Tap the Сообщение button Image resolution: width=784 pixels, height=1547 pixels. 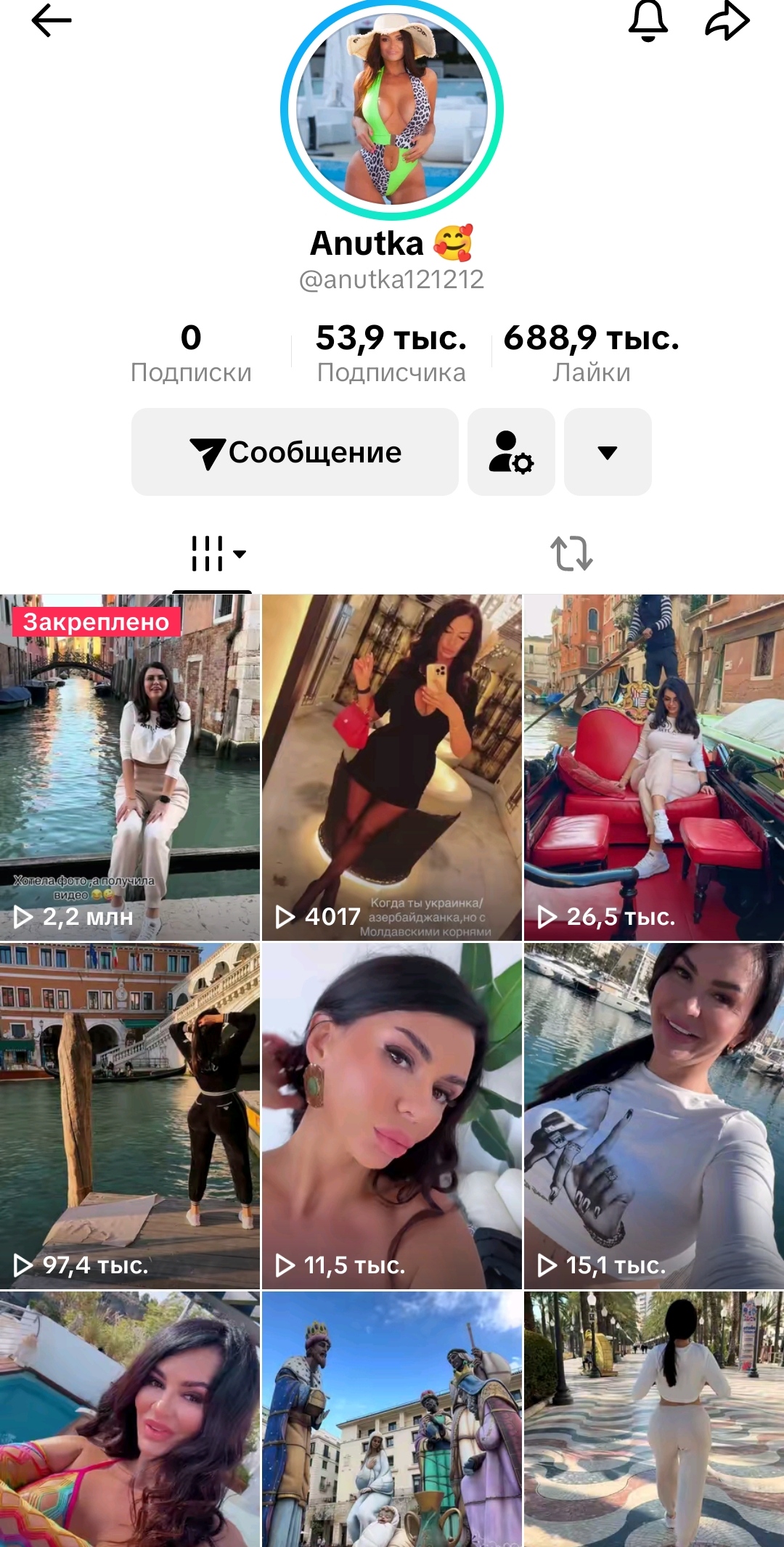tap(295, 452)
